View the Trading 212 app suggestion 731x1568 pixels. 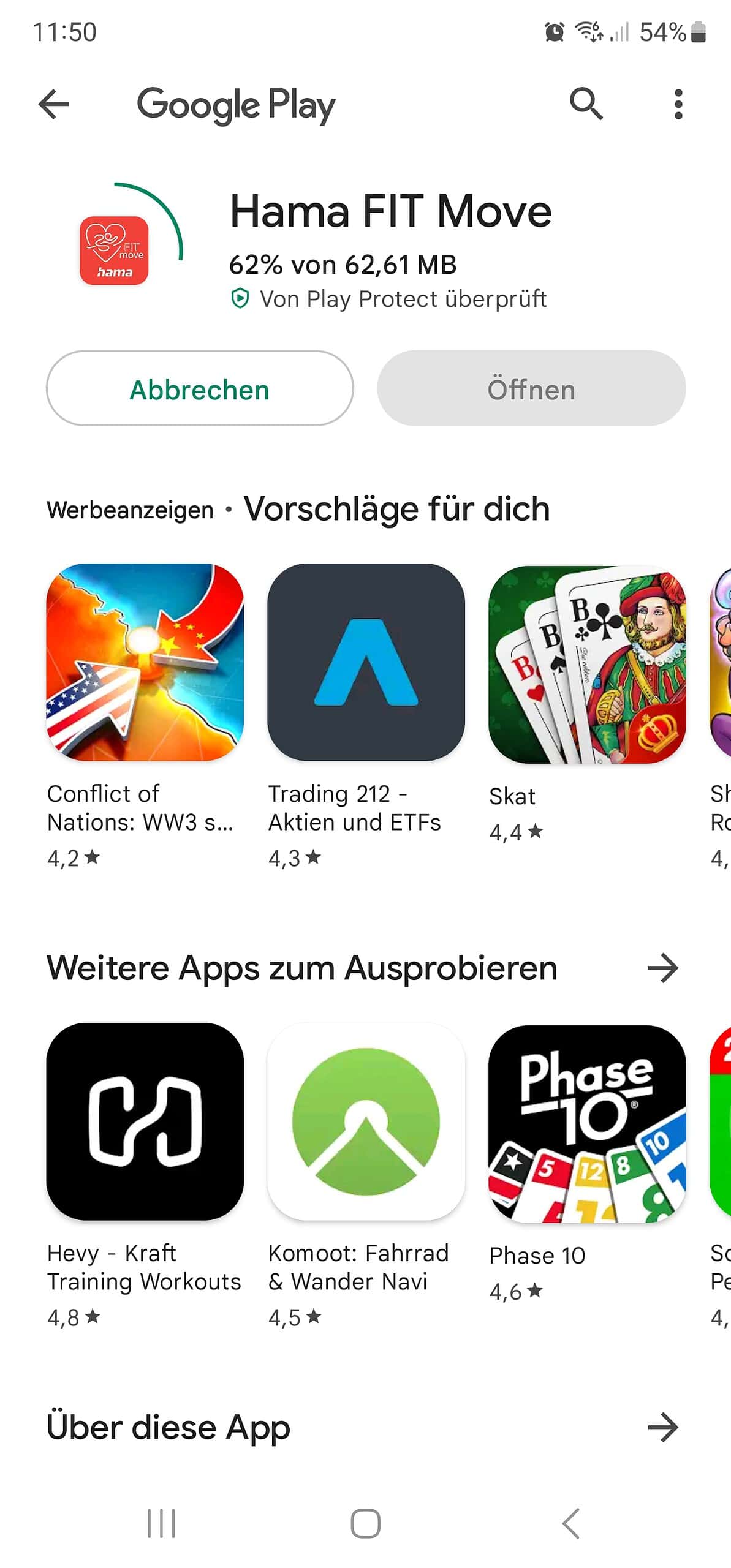pyautogui.click(x=366, y=662)
